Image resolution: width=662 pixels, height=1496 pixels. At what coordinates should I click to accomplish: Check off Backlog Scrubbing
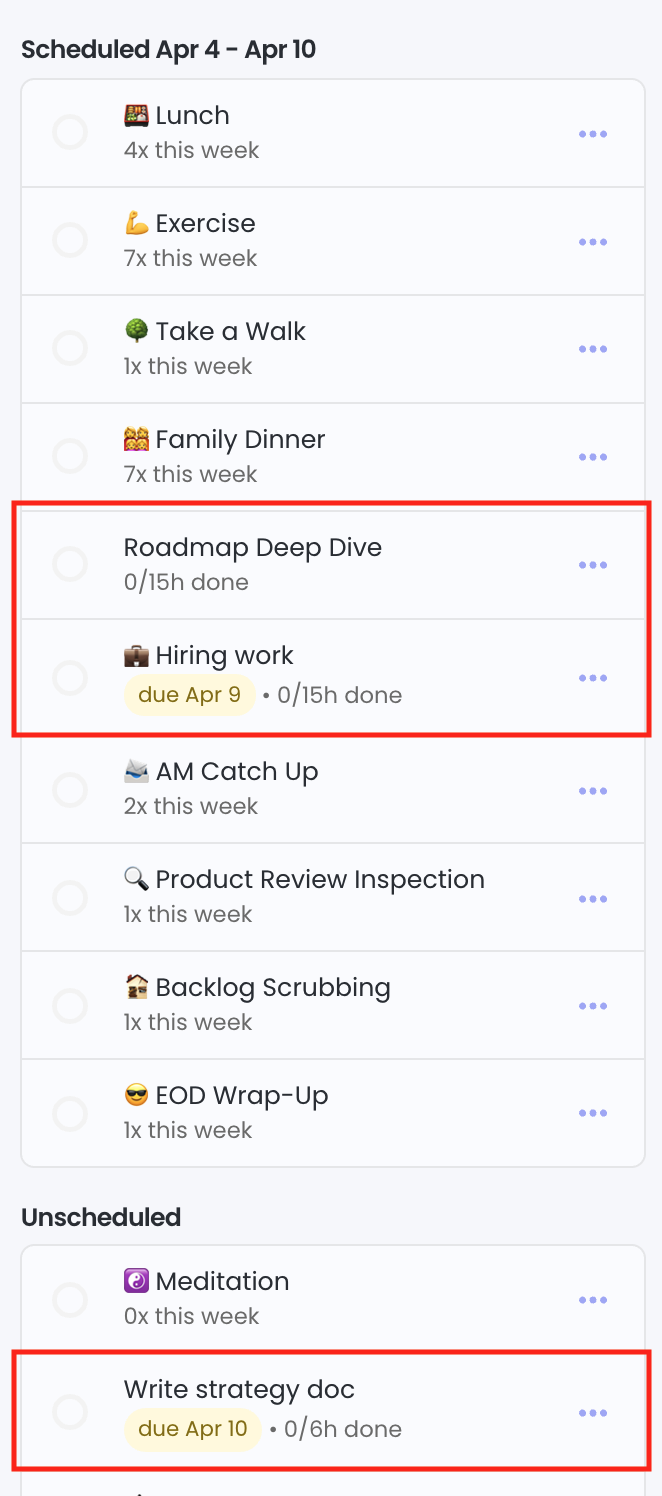pyautogui.click(x=70, y=1005)
